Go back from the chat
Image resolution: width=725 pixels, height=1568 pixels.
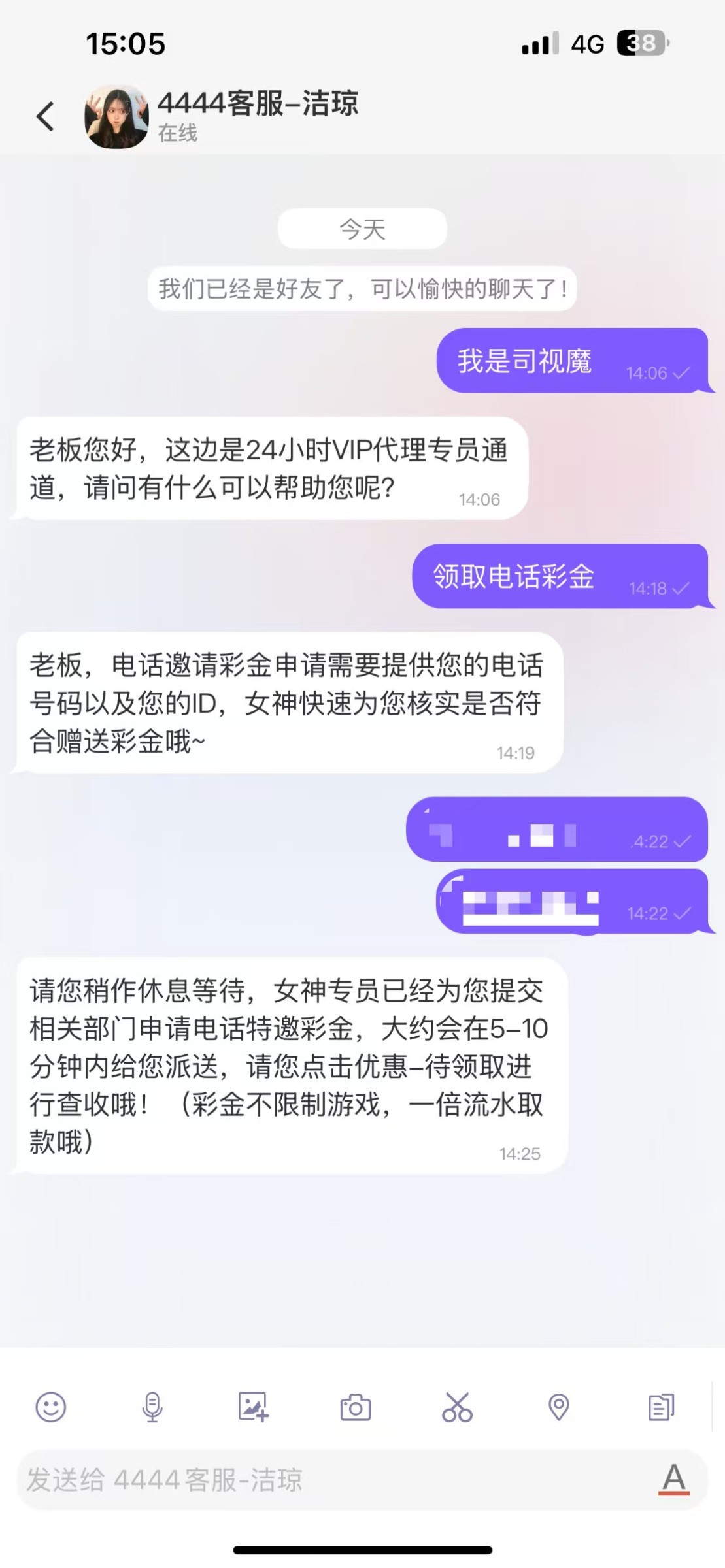click(45, 117)
